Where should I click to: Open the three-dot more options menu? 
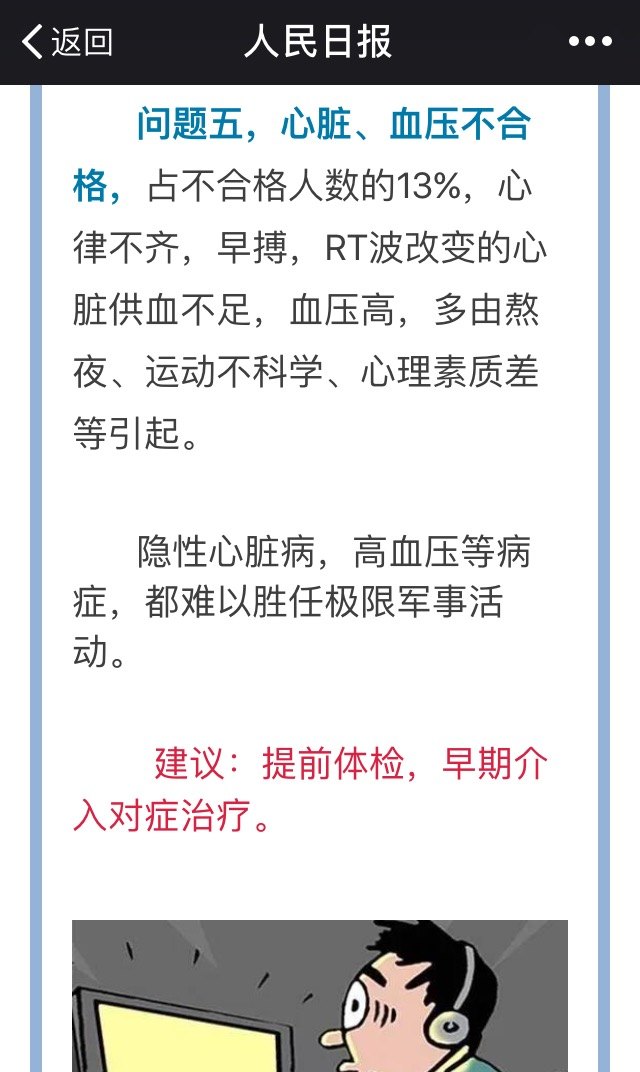coord(590,42)
